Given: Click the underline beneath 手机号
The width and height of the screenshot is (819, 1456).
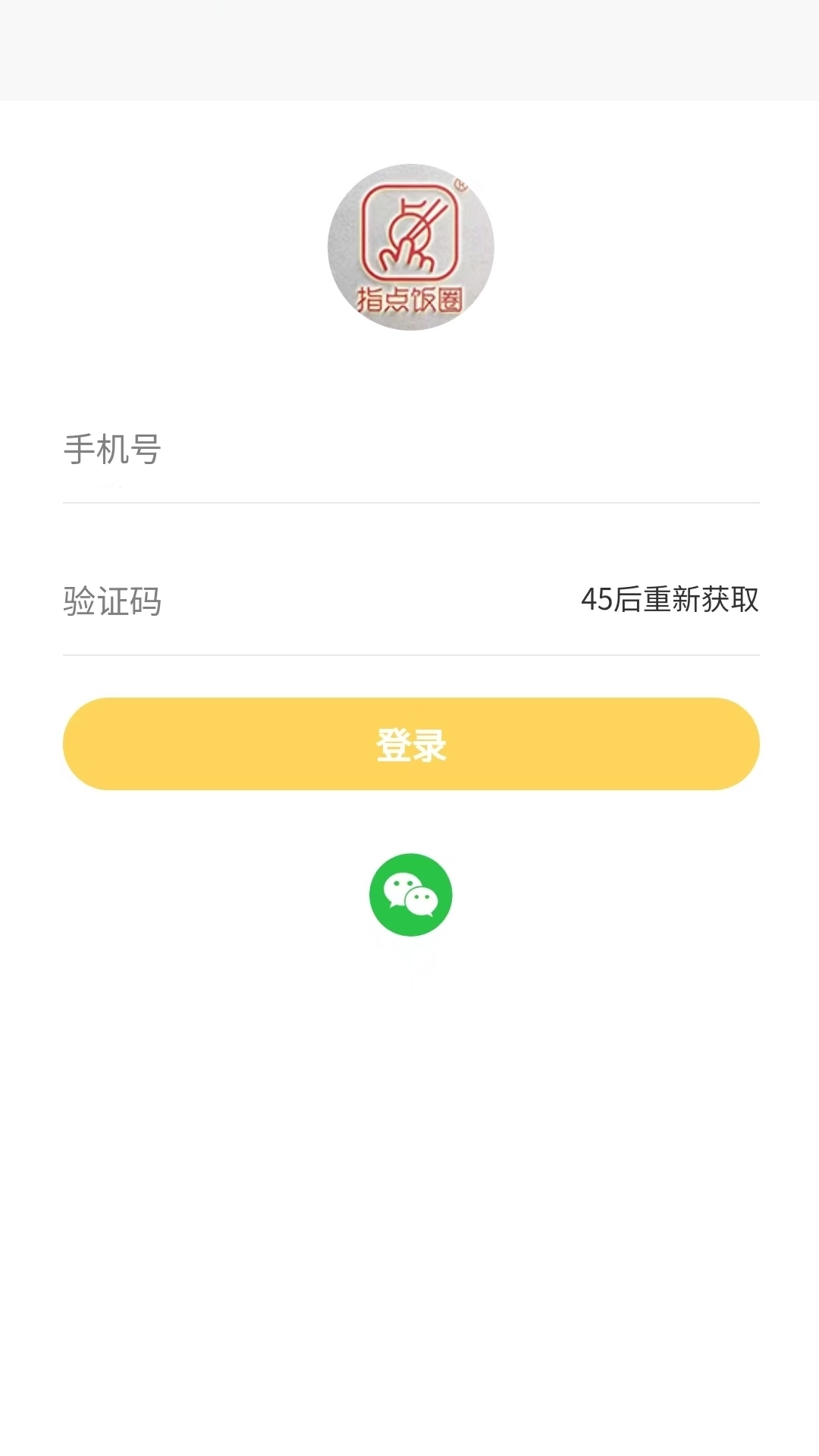Looking at the screenshot, I should (x=410, y=500).
